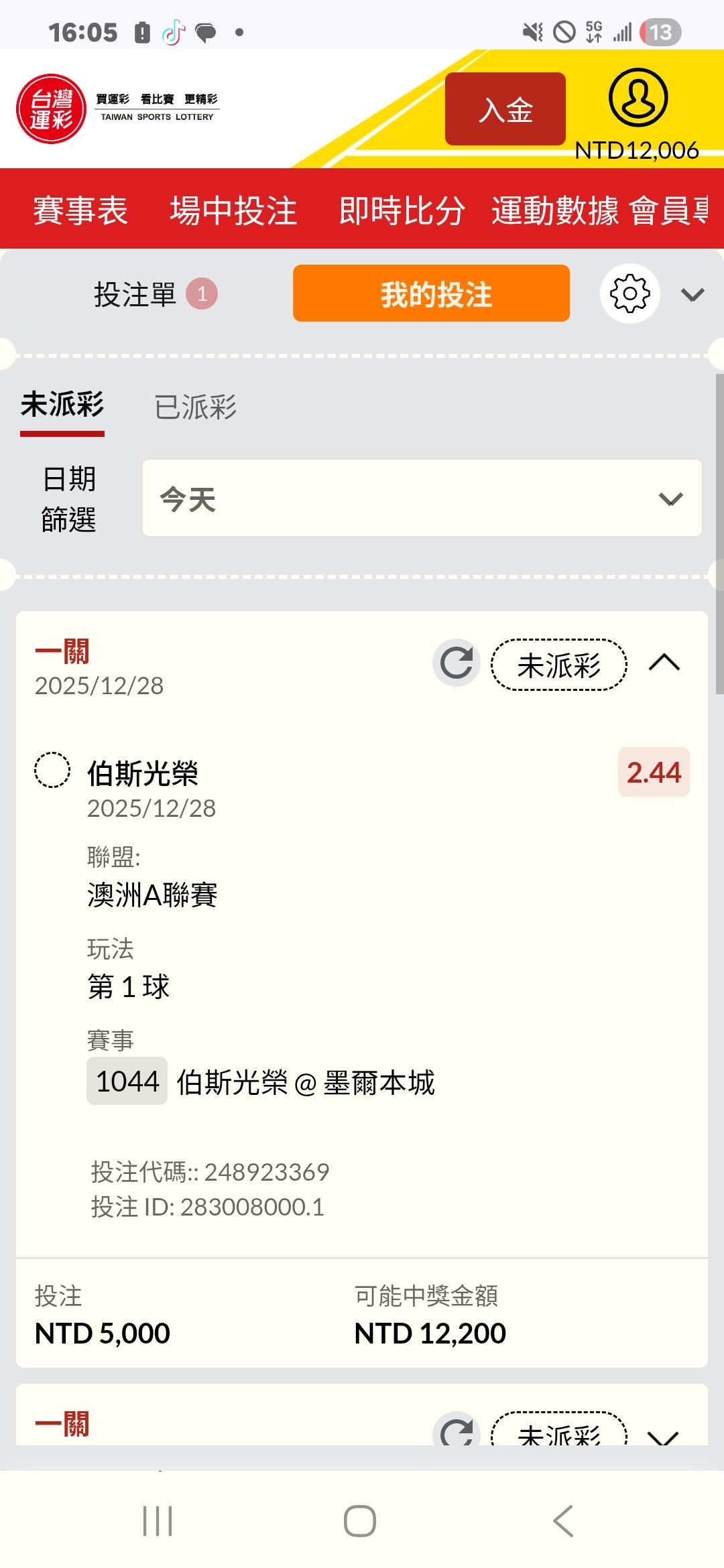724x1568 pixels.
Task: Collapse the bet panel with the chevron beside settings
Action: 692,295
